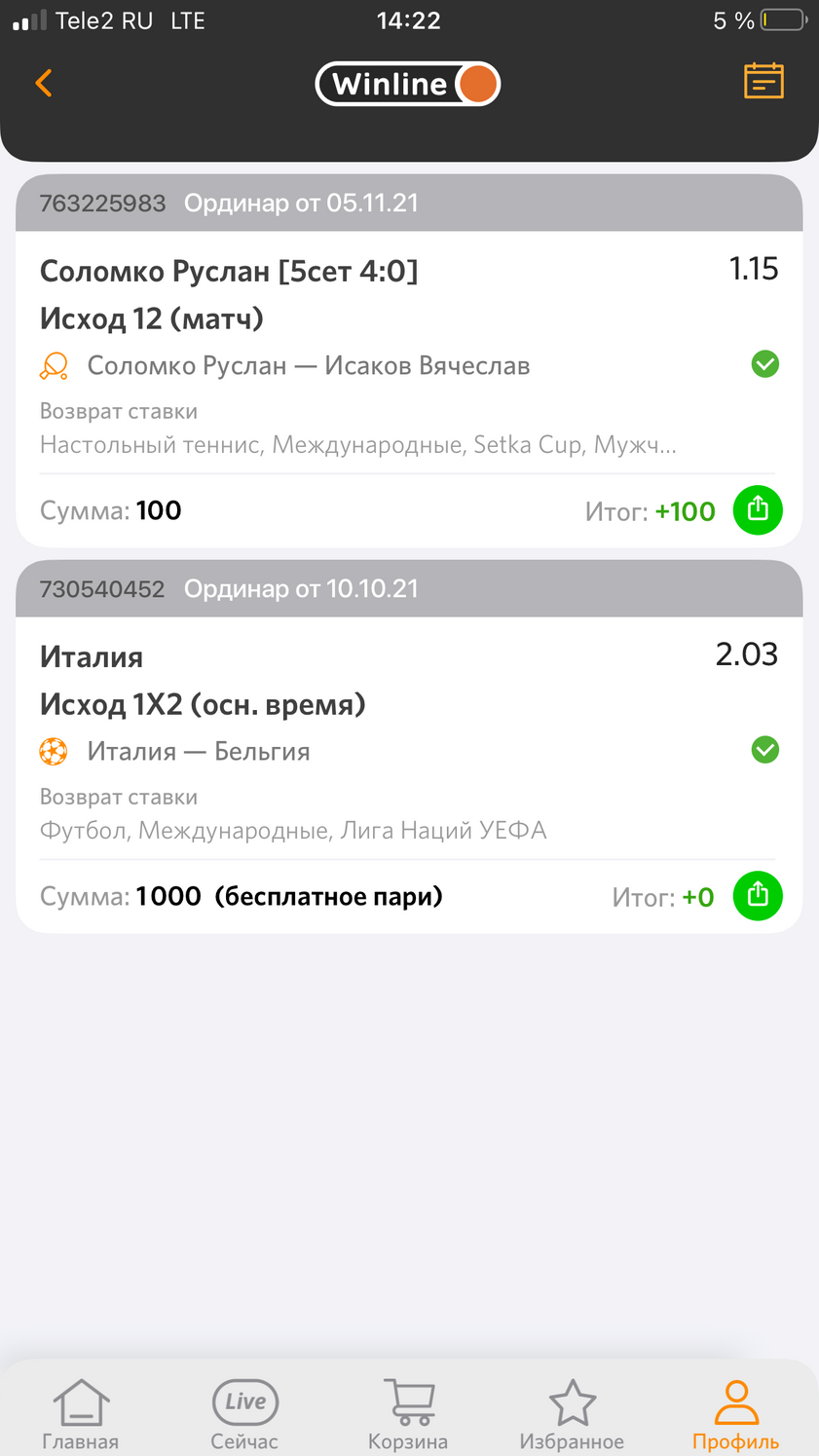
Task: Share the Соломко Руслан bet result
Action: pyautogui.click(x=758, y=509)
